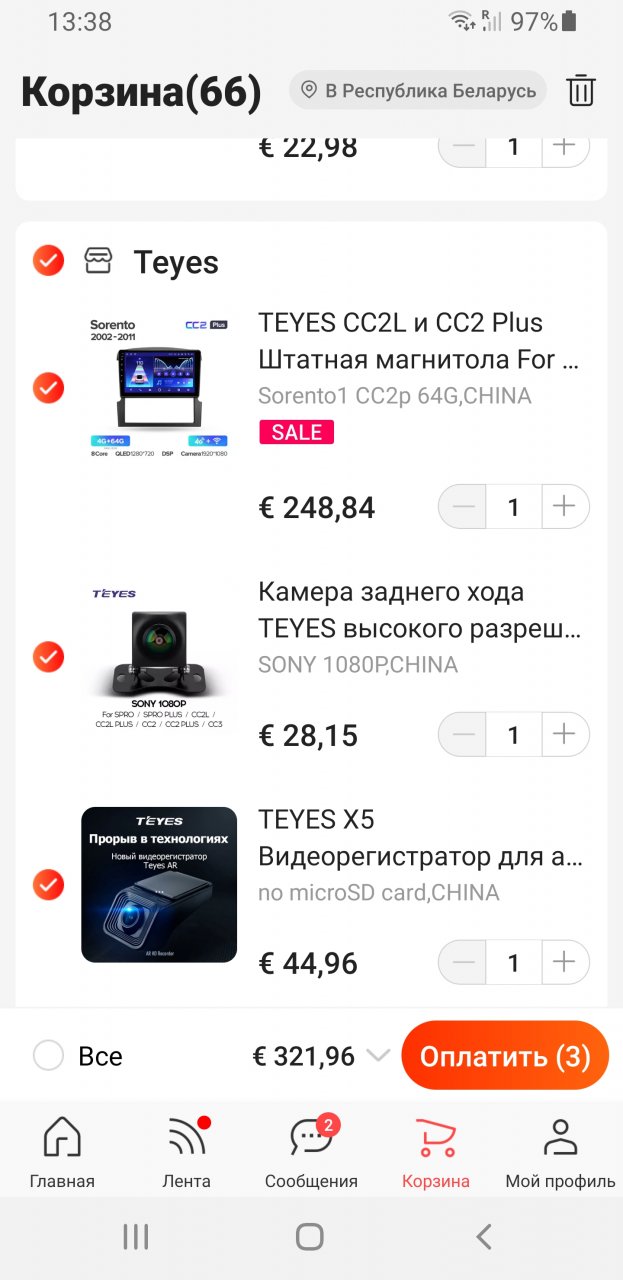Screen dimensions: 623x1280
Task: Tap Оплатить (3) to check out
Action: 505,1056
